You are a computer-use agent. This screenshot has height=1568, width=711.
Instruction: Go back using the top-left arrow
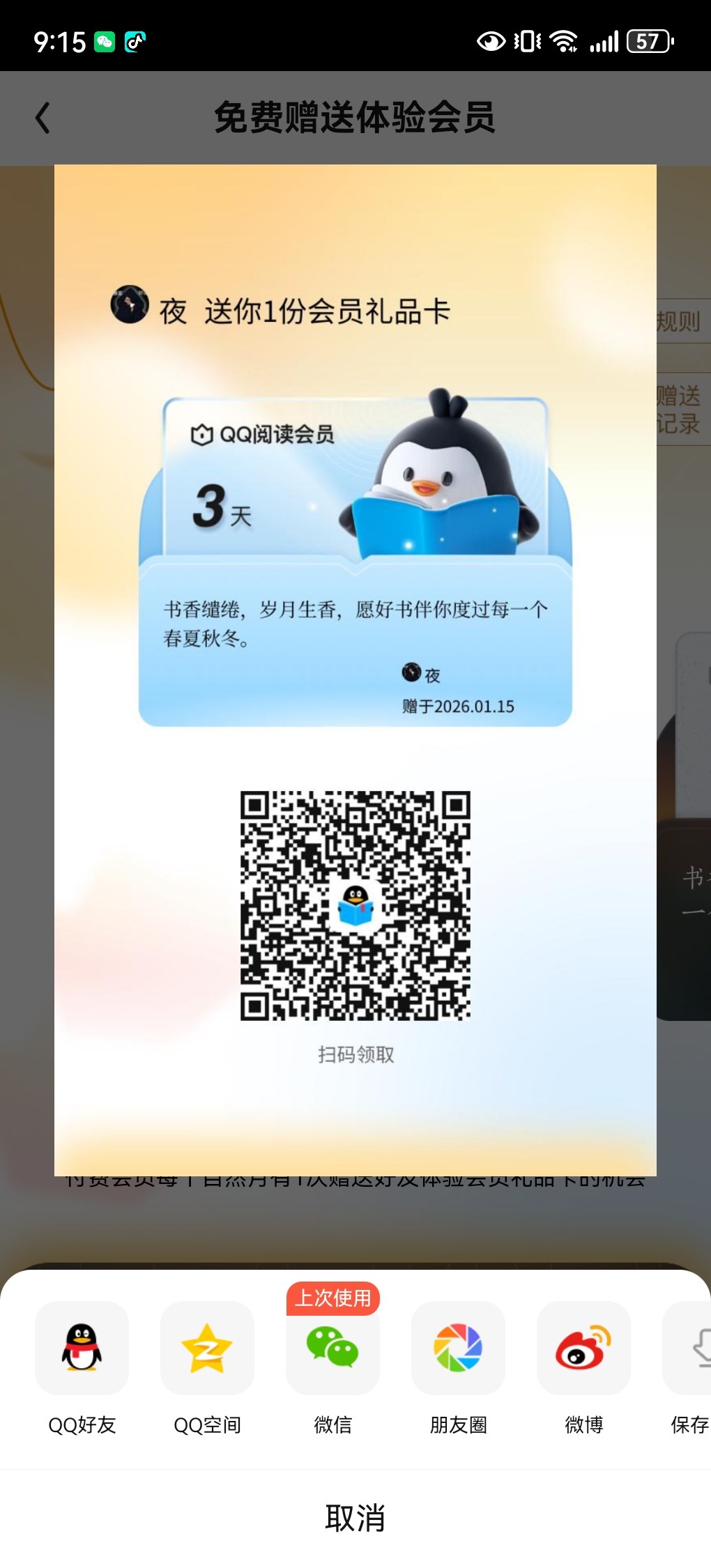pos(43,118)
